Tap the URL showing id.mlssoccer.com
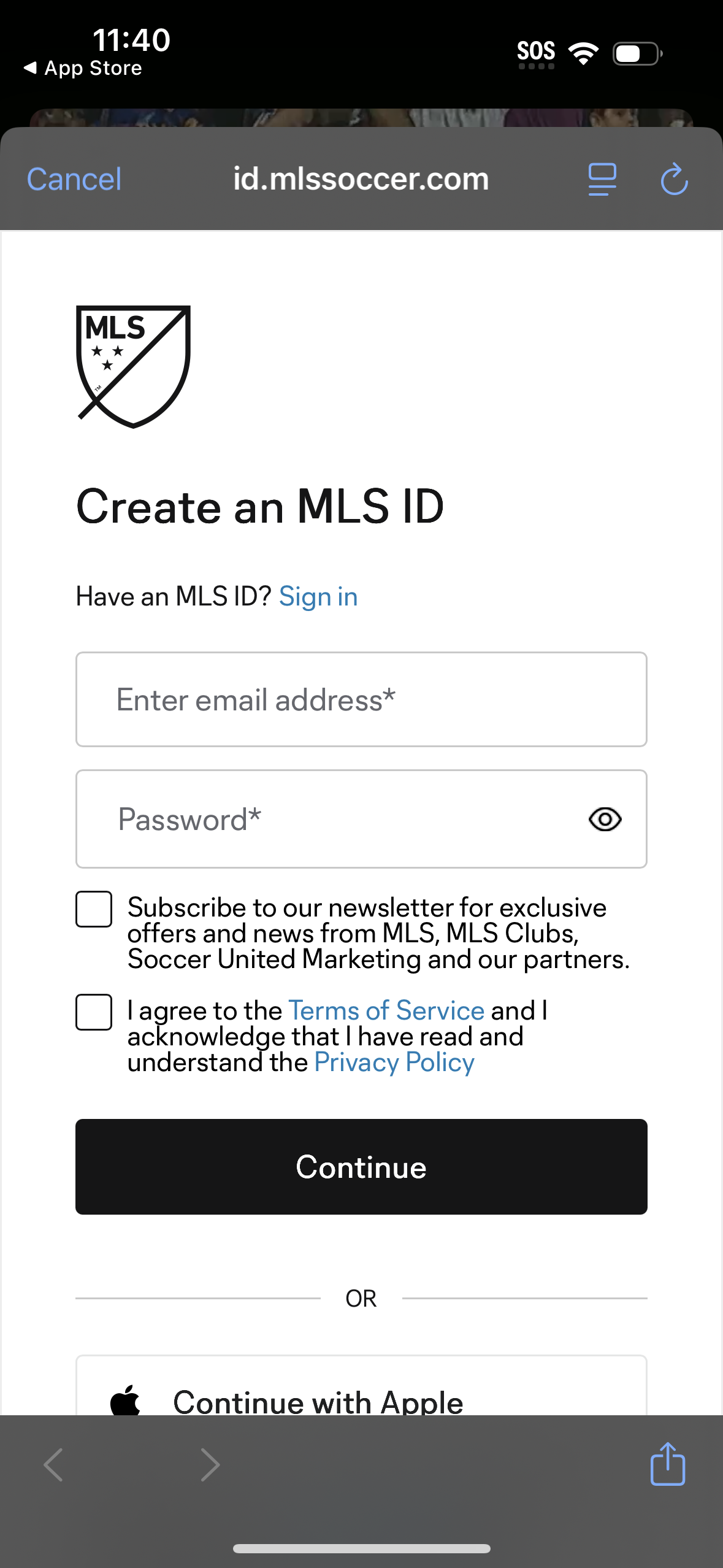The image size is (723, 1568). coord(361,179)
